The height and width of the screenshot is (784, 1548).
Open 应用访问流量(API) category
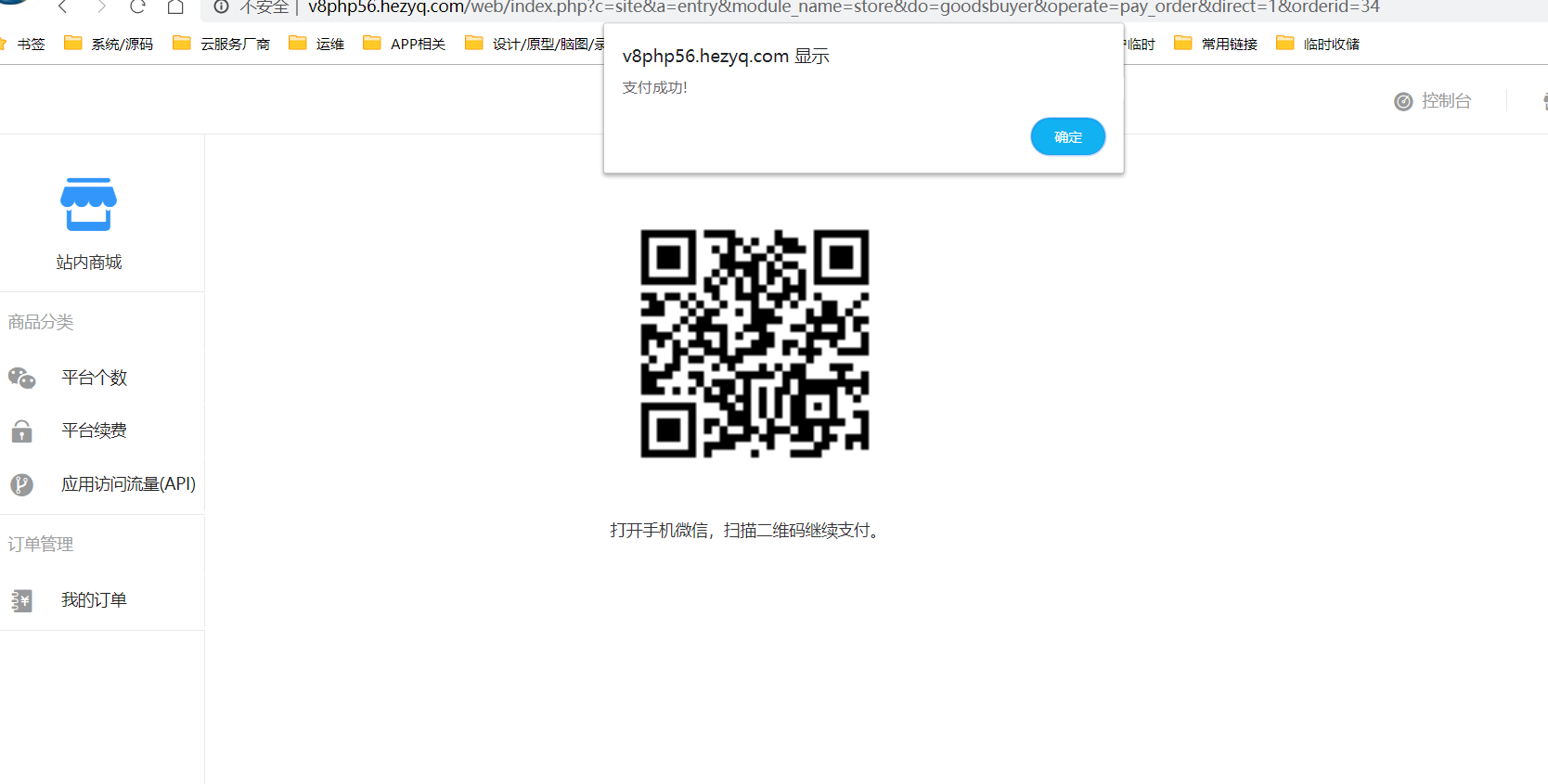[x=127, y=484]
